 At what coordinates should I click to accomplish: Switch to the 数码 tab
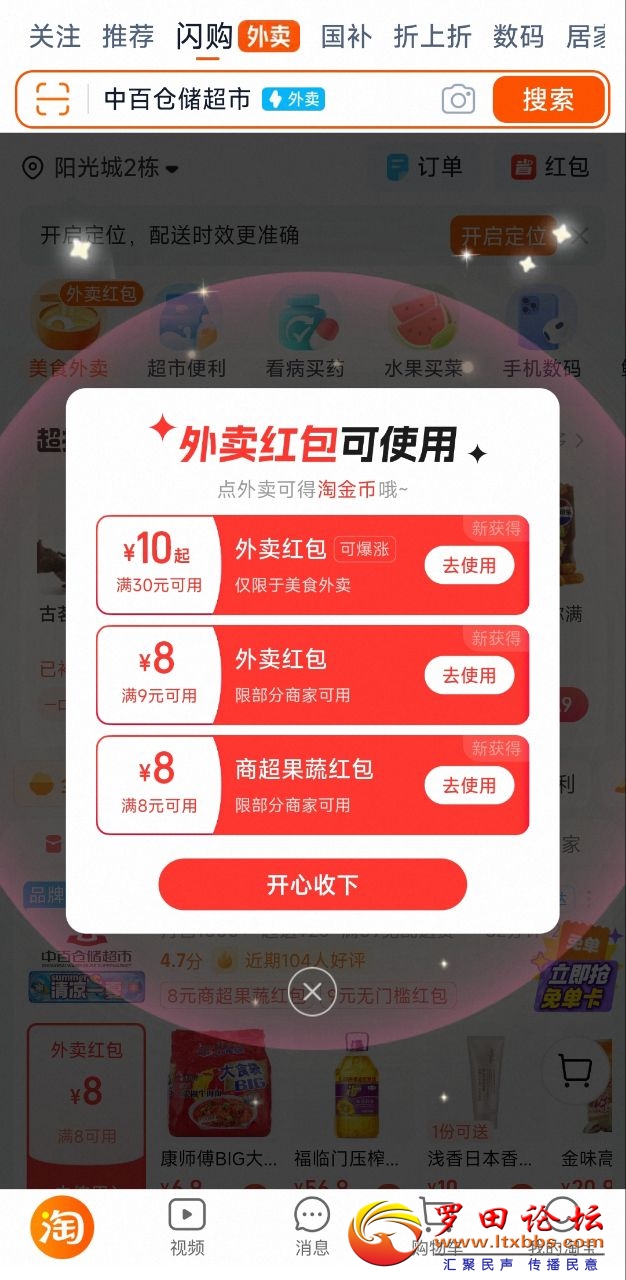click(x=518, y=37)
